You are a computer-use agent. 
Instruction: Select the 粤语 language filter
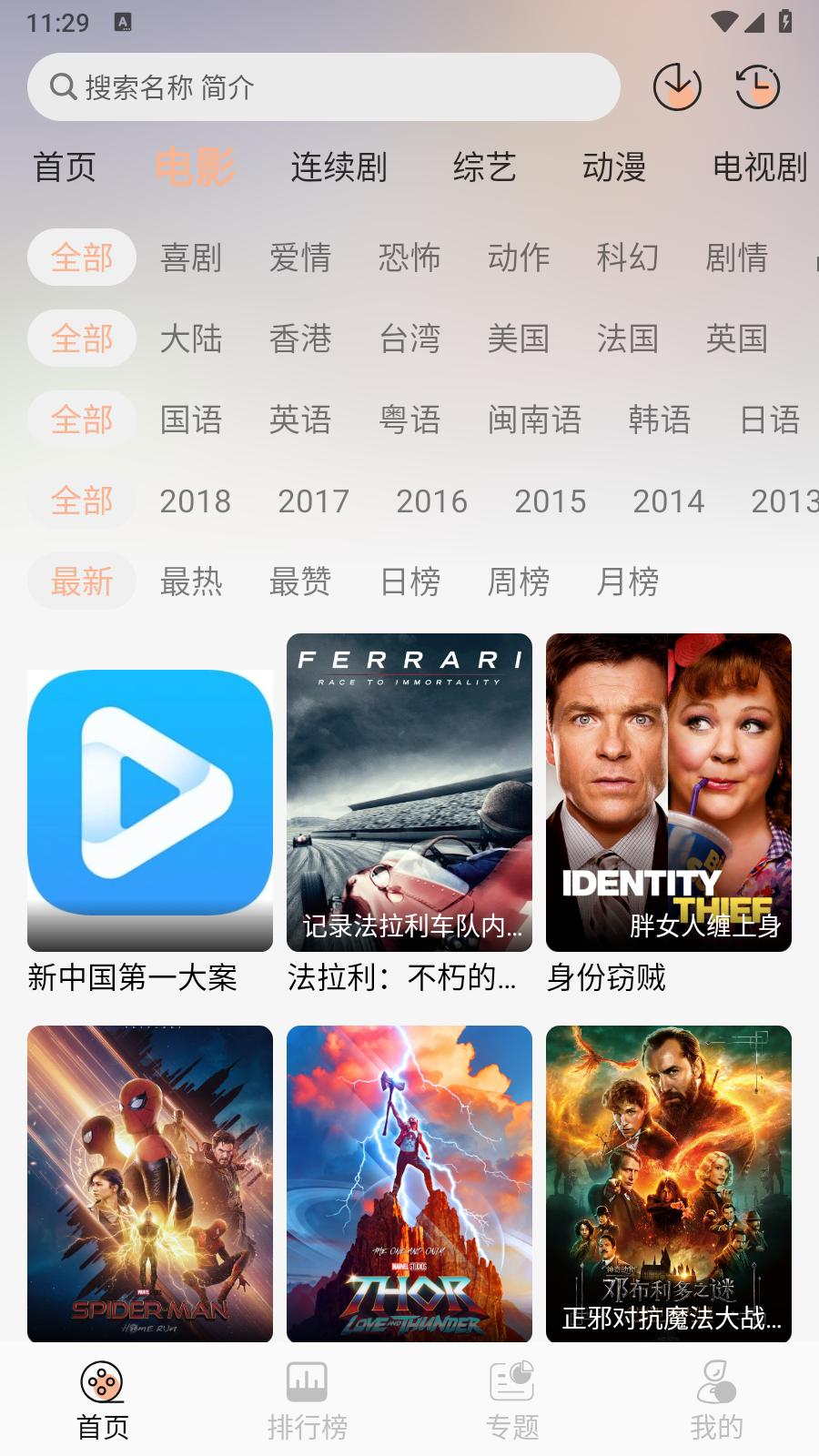409,420
